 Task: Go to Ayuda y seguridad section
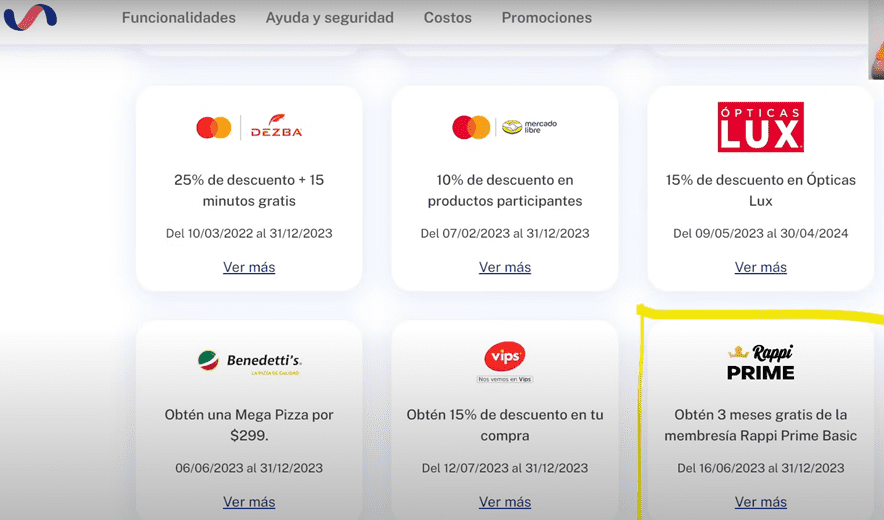329,17
